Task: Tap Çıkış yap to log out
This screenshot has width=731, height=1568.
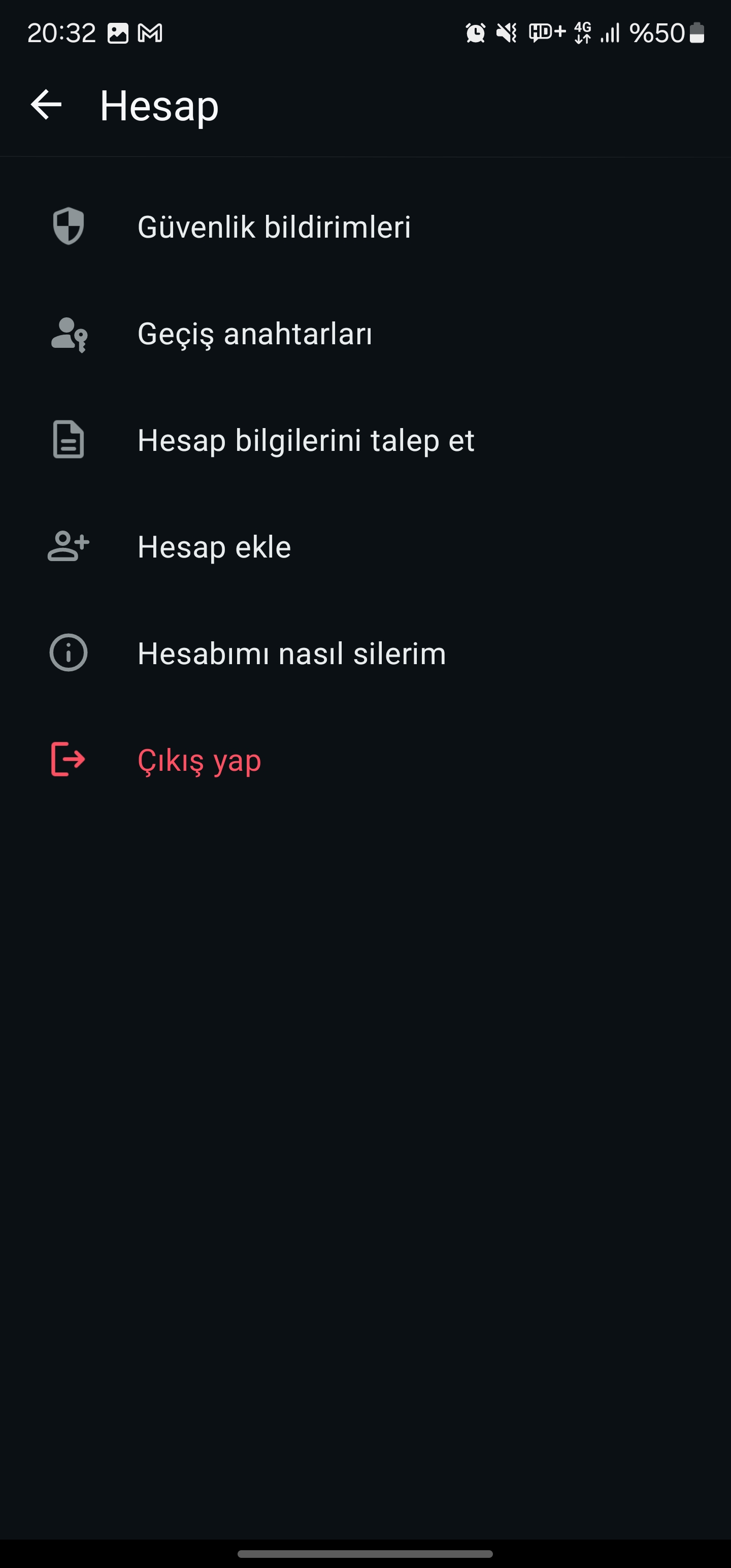Action: click(365, 760)
